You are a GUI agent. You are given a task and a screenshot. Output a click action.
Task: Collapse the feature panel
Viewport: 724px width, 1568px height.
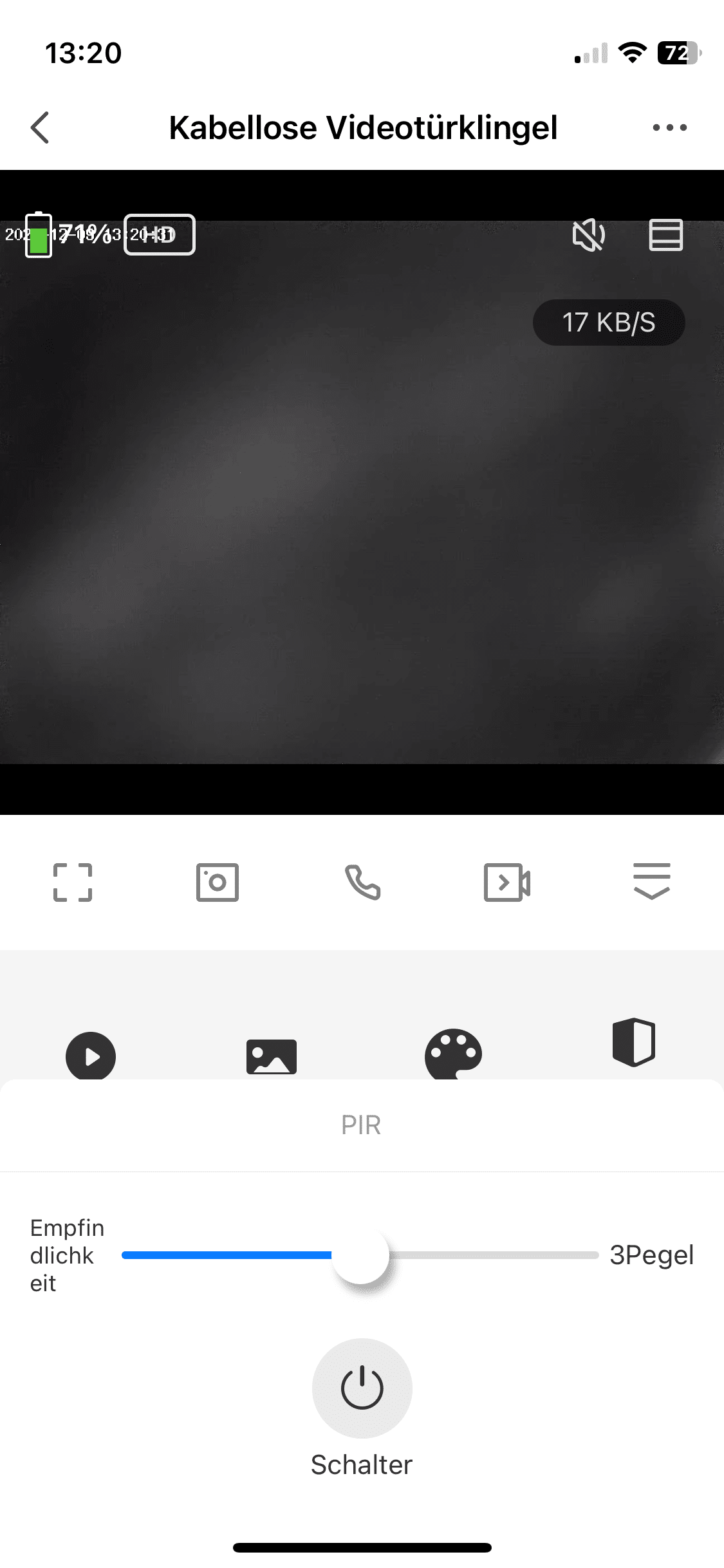651,881
